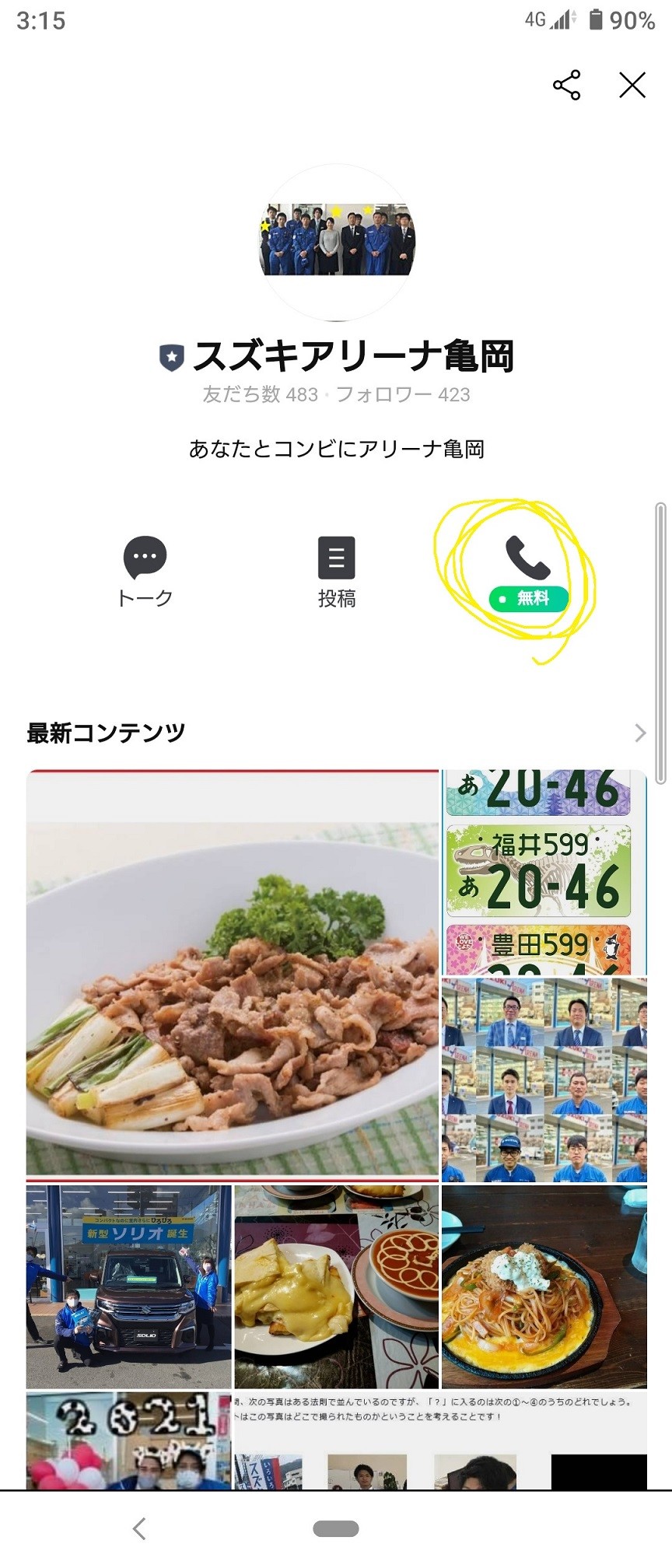Open the Napolitan pasta post
This screenshot has height=1568, width=672.
coord(544,1286)
